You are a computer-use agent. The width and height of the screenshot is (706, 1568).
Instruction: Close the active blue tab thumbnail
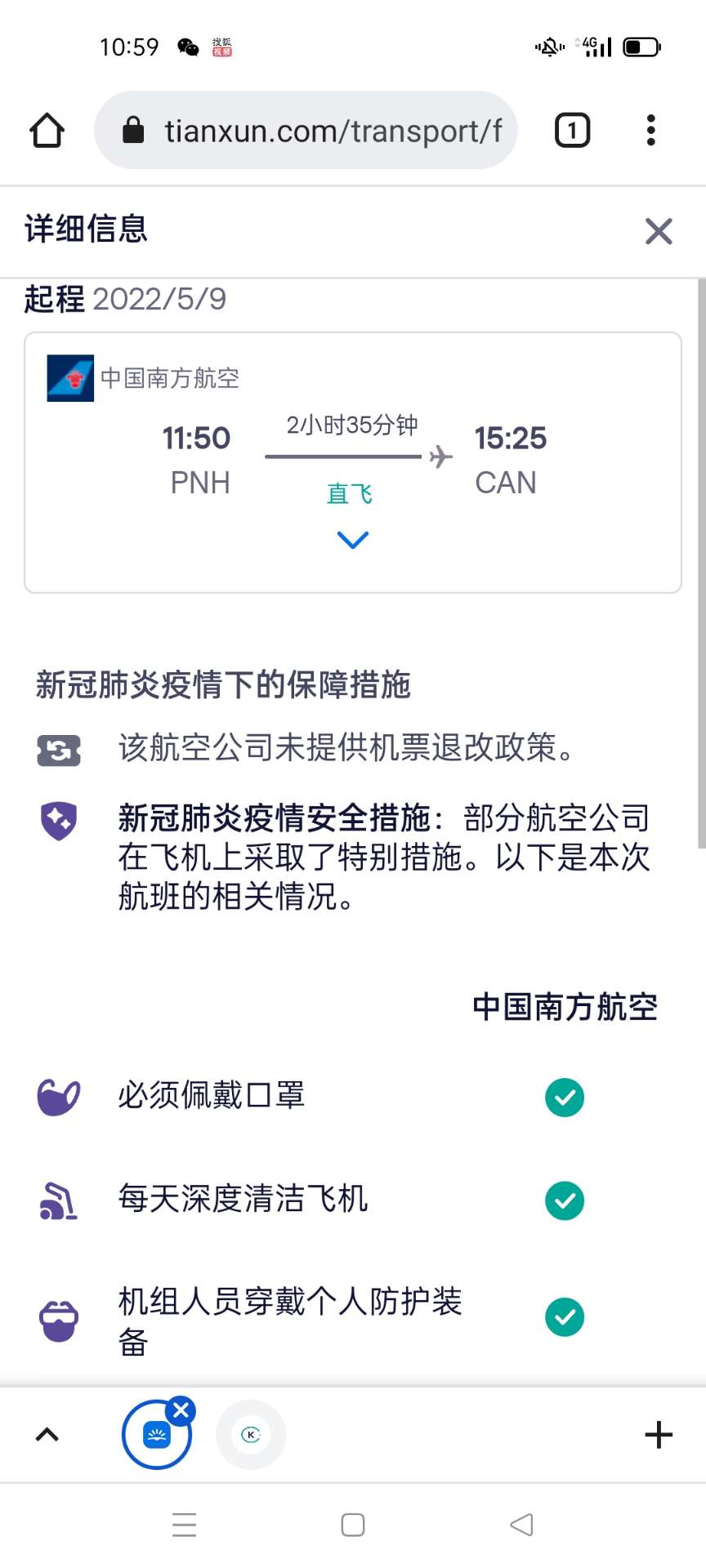(x=181, y=1410)
